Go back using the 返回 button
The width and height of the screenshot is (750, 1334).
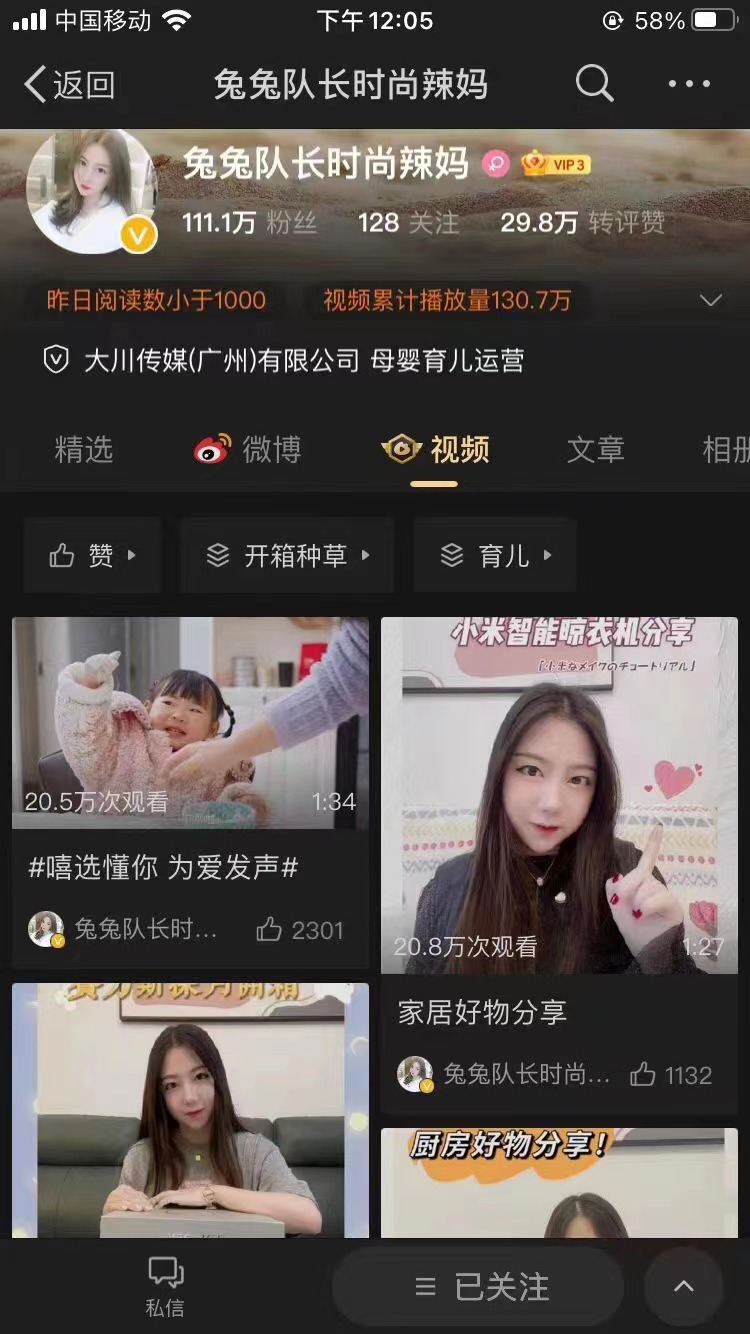pyautogui.click(x=68, y=85)
